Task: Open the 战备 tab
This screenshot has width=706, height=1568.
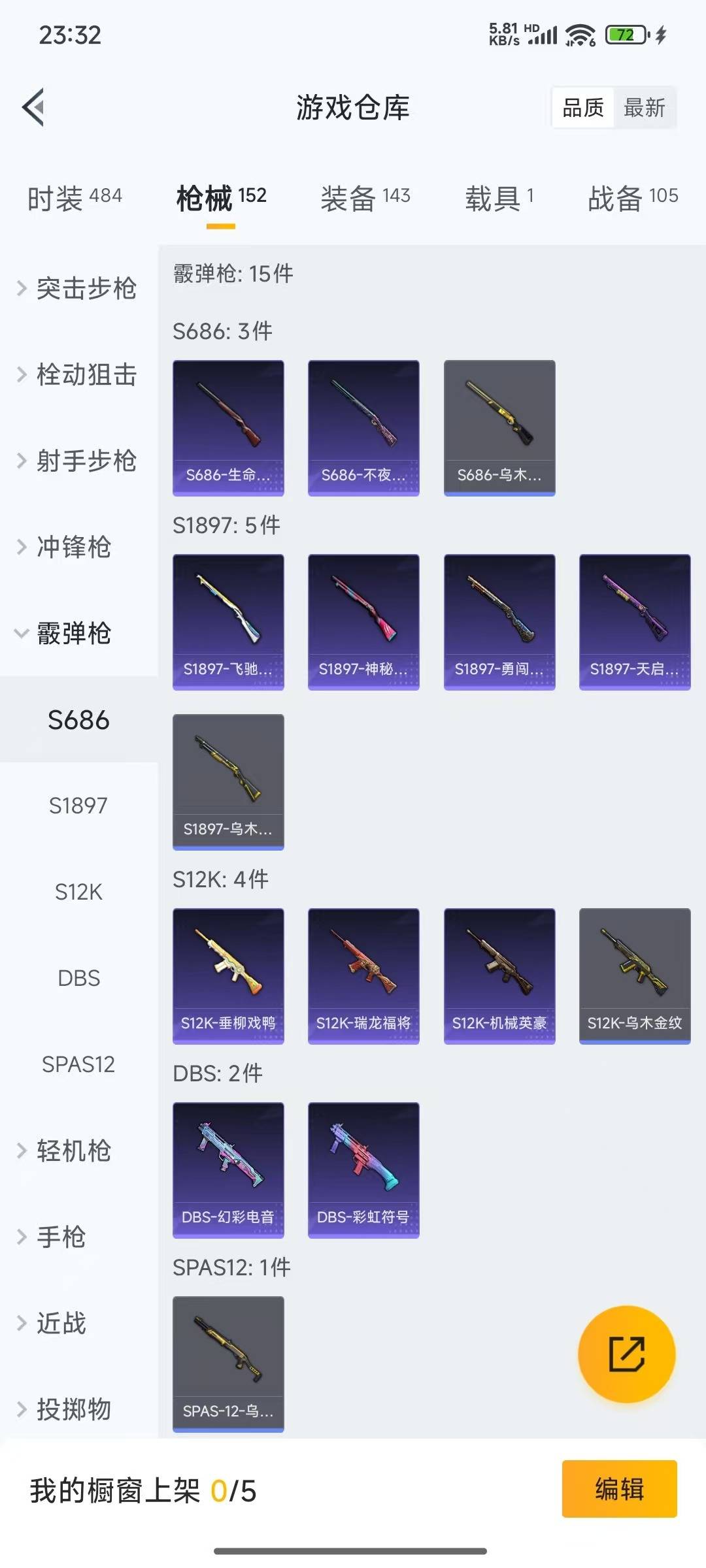Action: (632, 197)
